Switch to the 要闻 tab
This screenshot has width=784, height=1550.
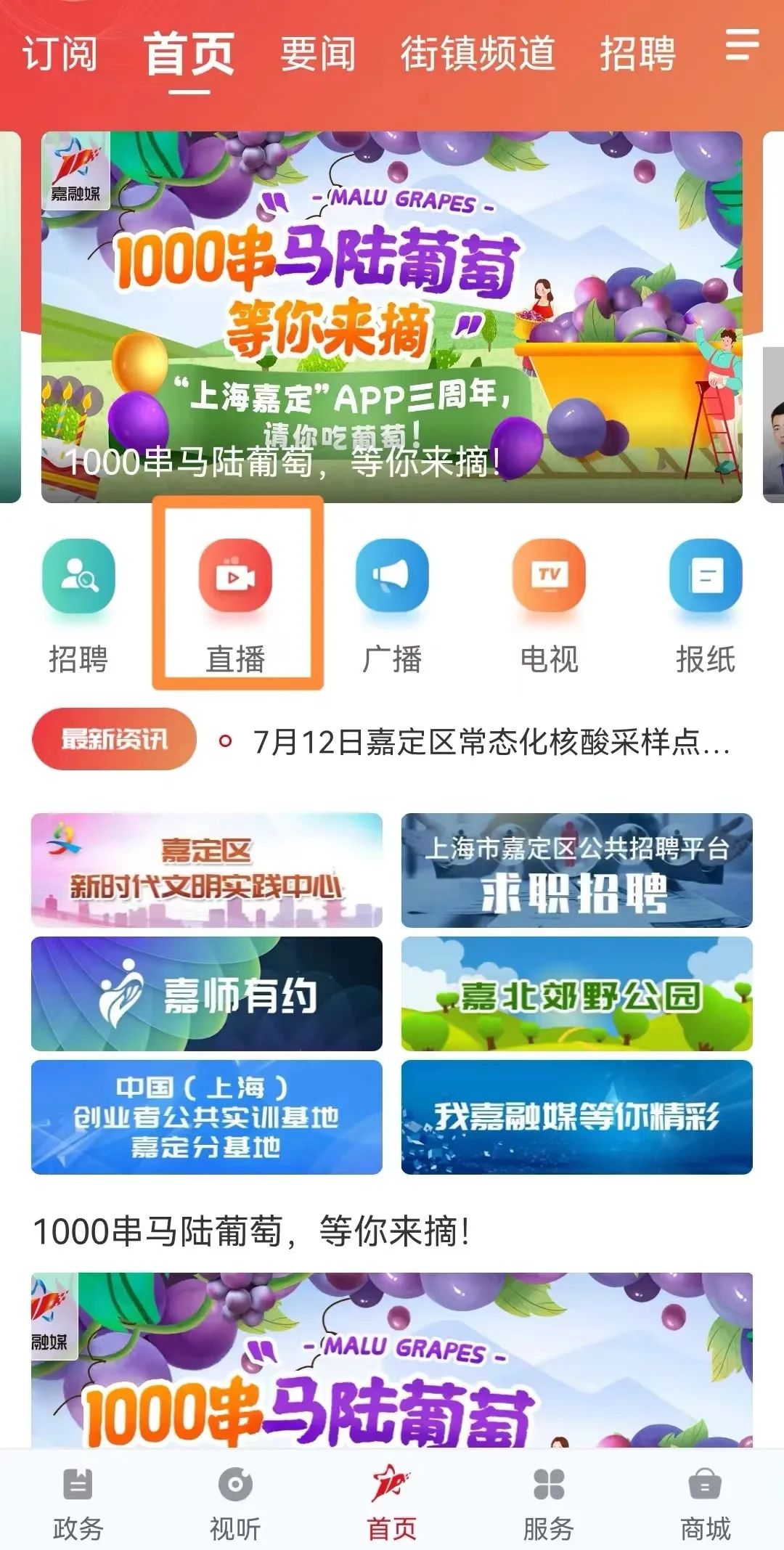pyautogui.click(x=318, y=54)
